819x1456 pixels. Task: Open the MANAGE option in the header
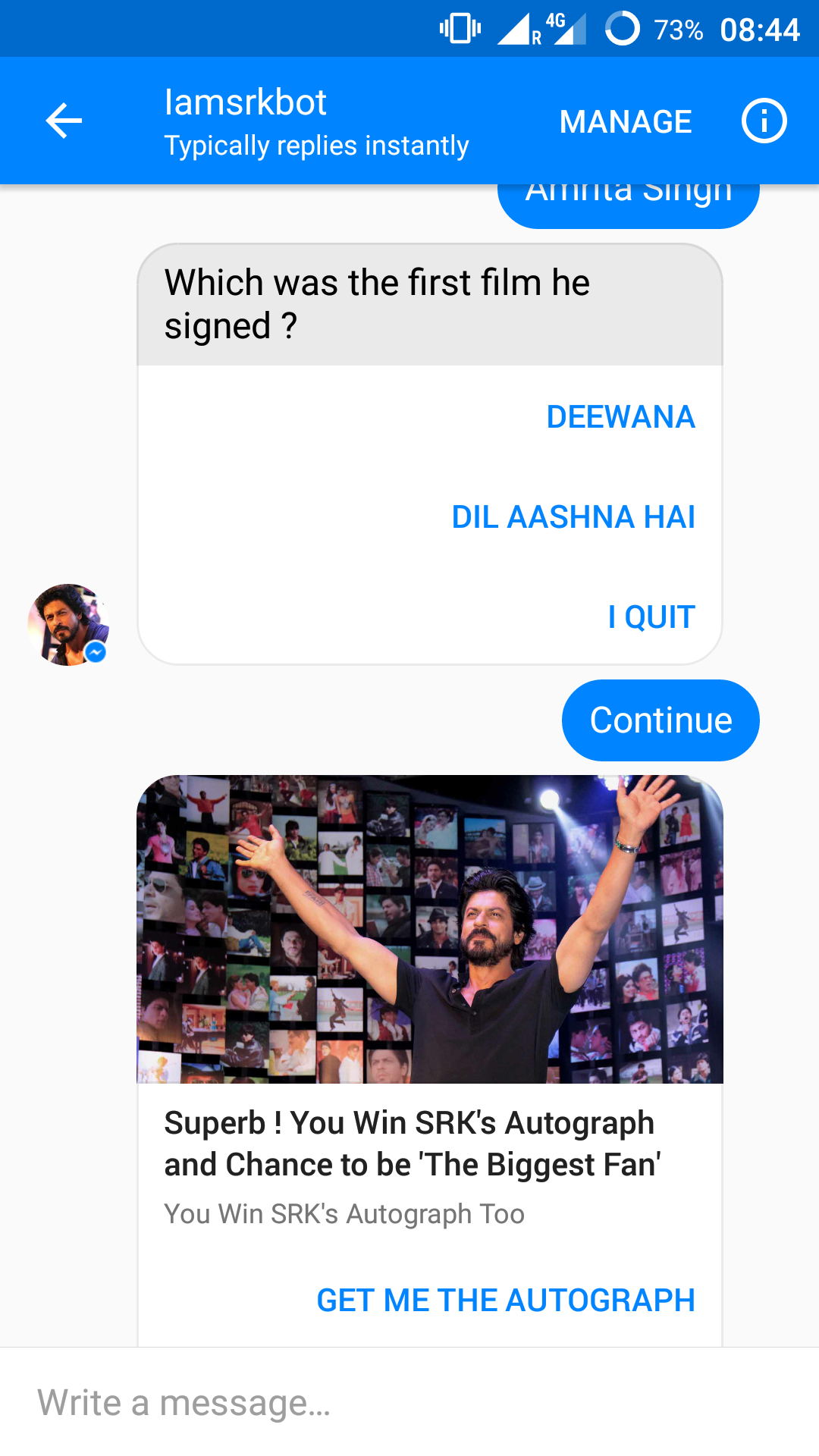click(x=626, y=121)
